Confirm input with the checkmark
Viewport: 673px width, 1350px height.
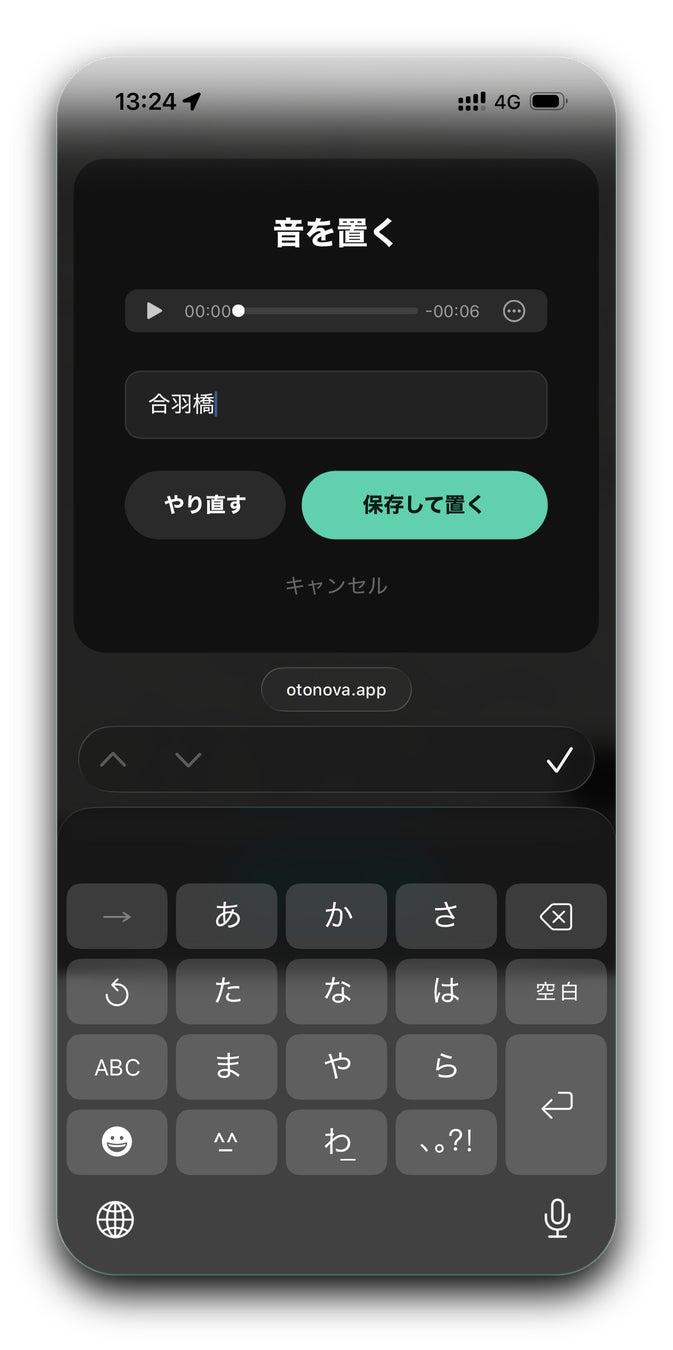(559, 761)
